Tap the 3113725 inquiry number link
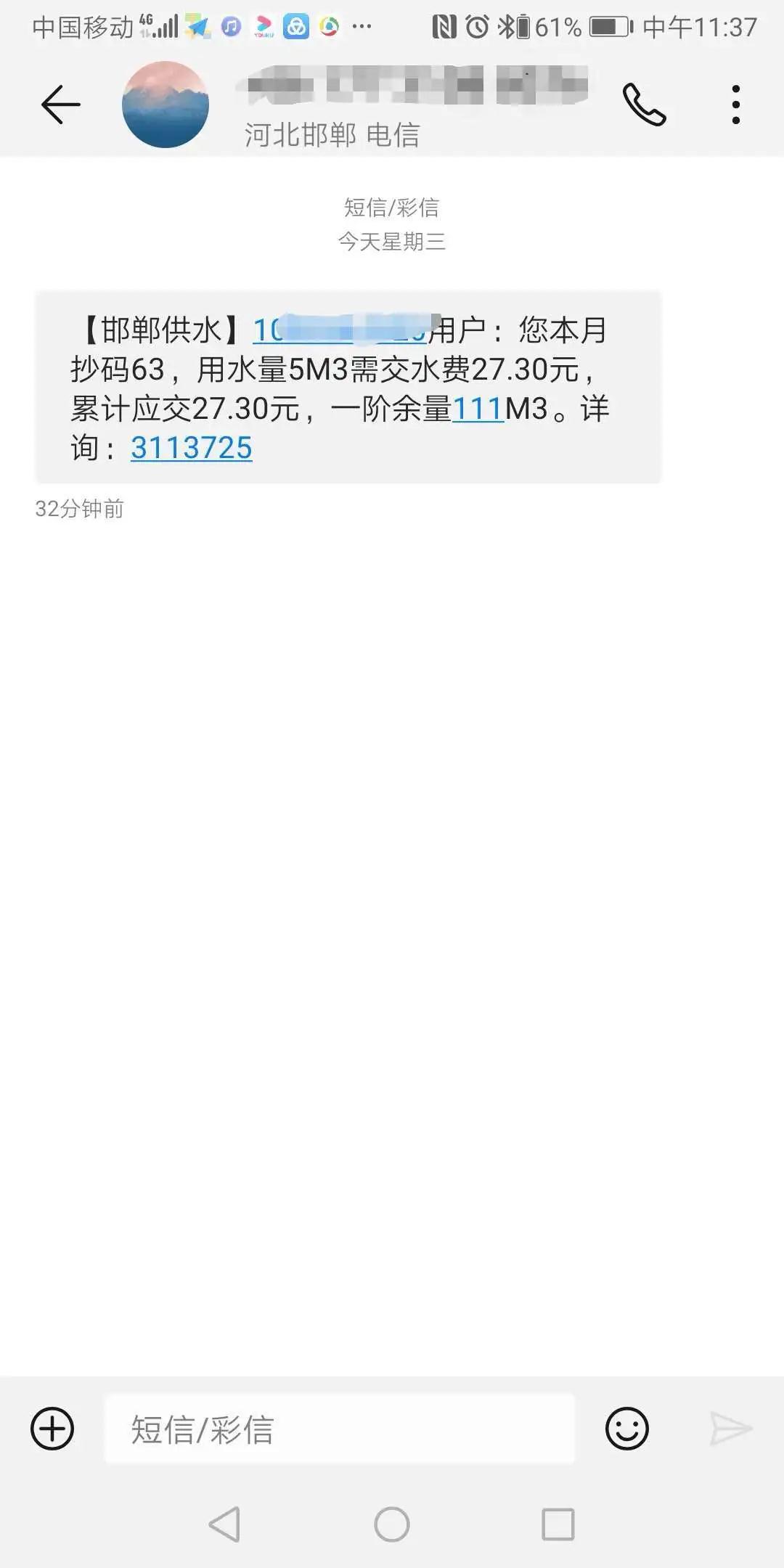Screen dimensions: 784x1568 [192, 448]
